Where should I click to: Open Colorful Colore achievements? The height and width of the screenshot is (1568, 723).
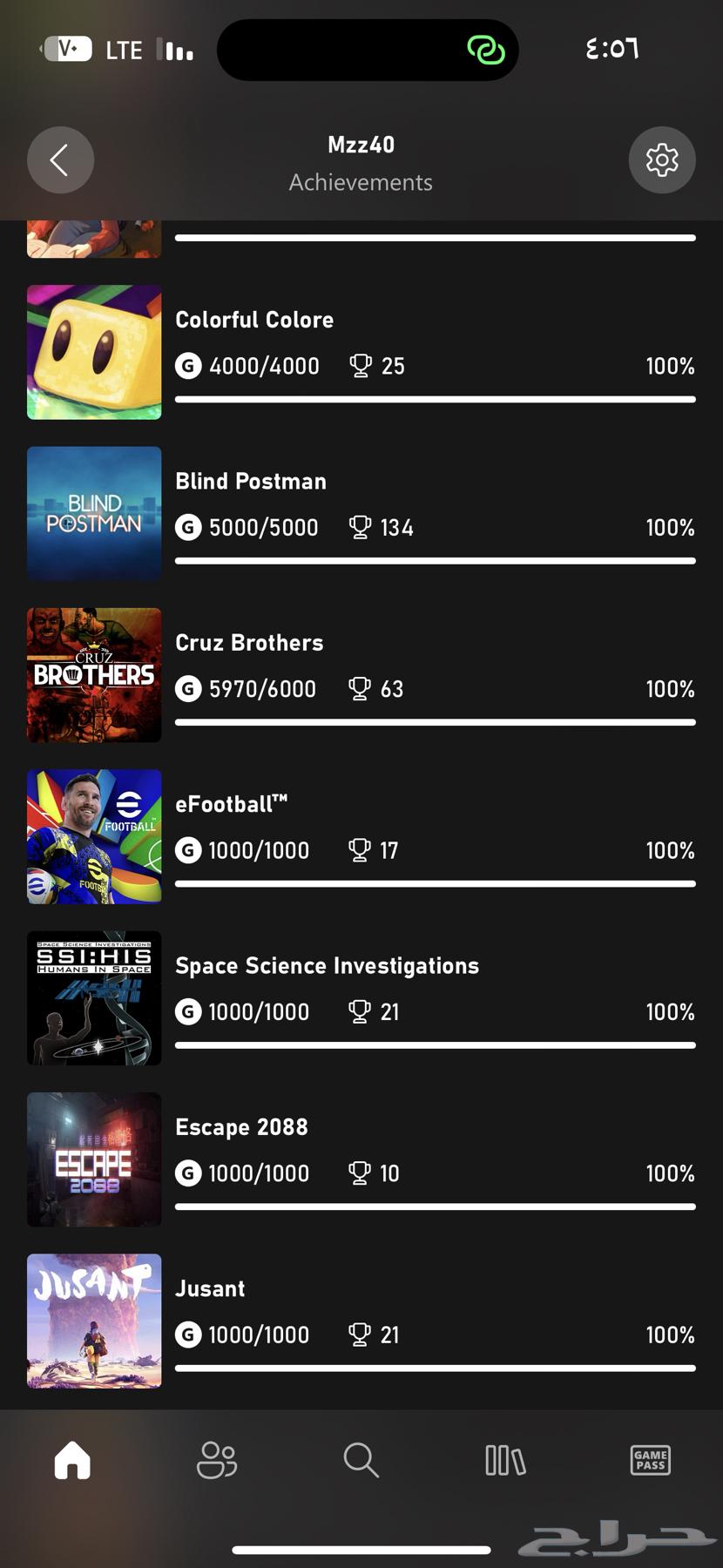pyautogui.click(x=361, y=352)
